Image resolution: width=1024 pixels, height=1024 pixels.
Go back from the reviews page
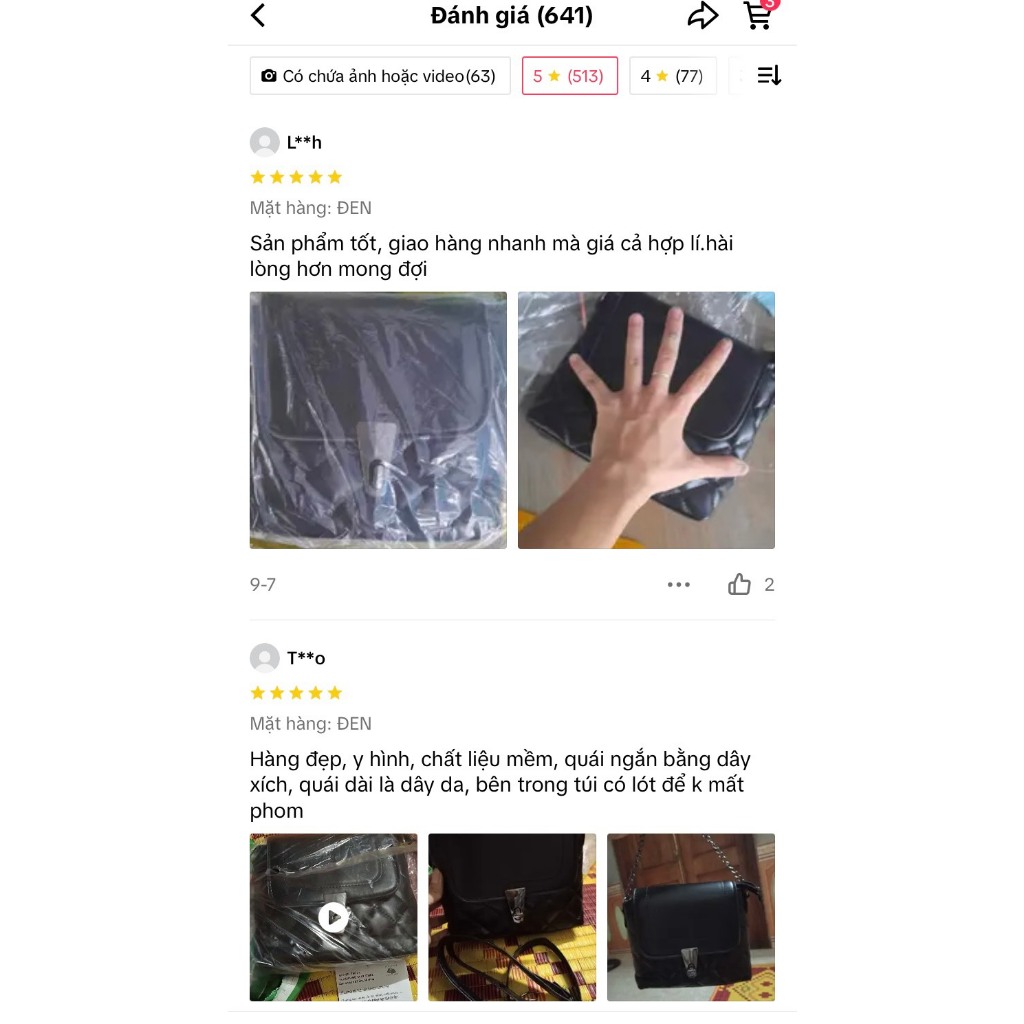click(258, 16)
